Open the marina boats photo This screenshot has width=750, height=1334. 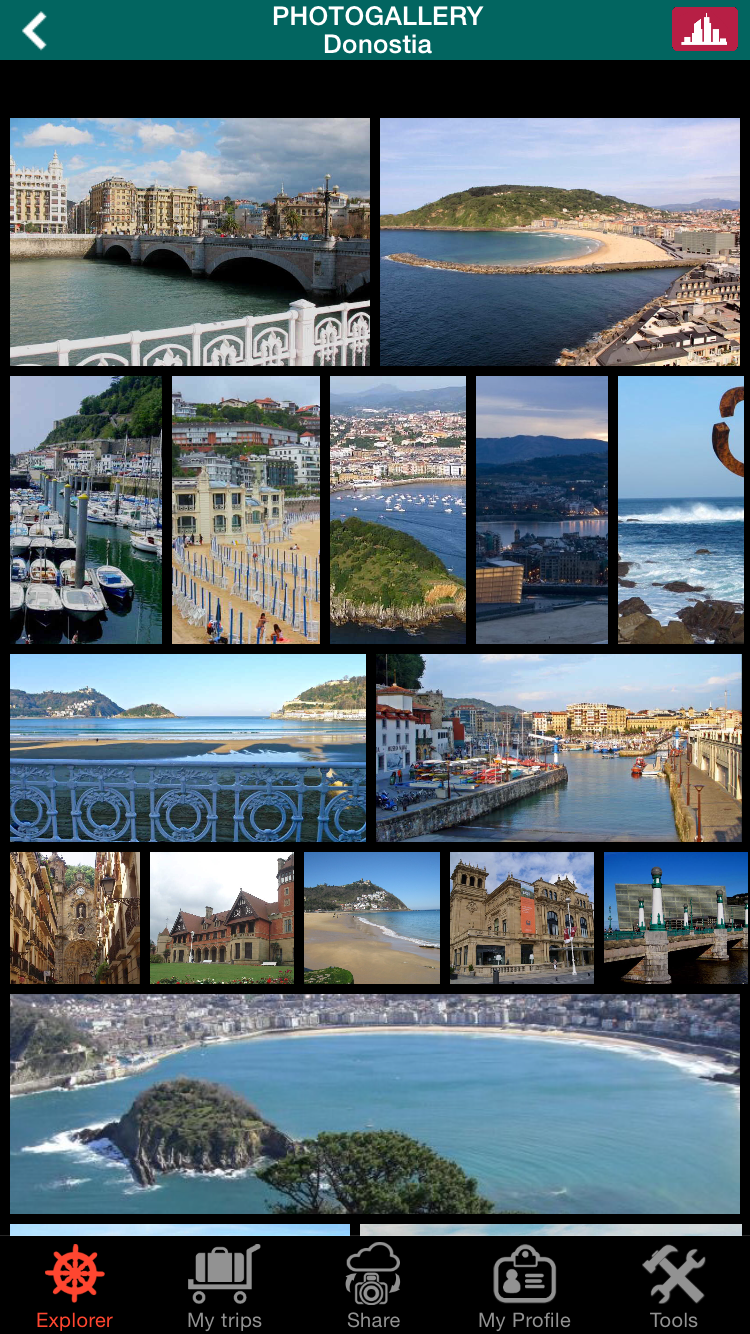pyautogui.click(x=86, y=510)
